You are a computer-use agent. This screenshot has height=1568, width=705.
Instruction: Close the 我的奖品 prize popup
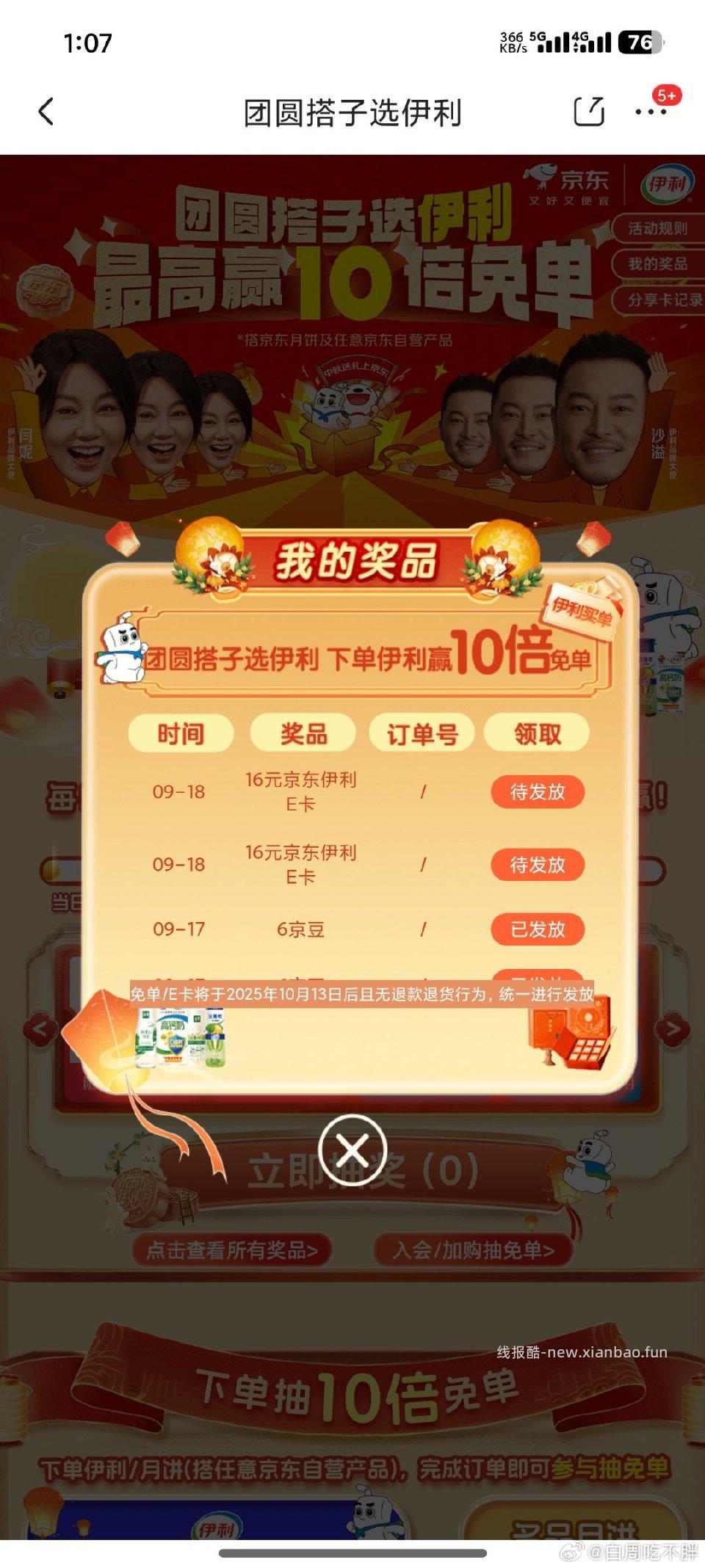click(352, 1149)
